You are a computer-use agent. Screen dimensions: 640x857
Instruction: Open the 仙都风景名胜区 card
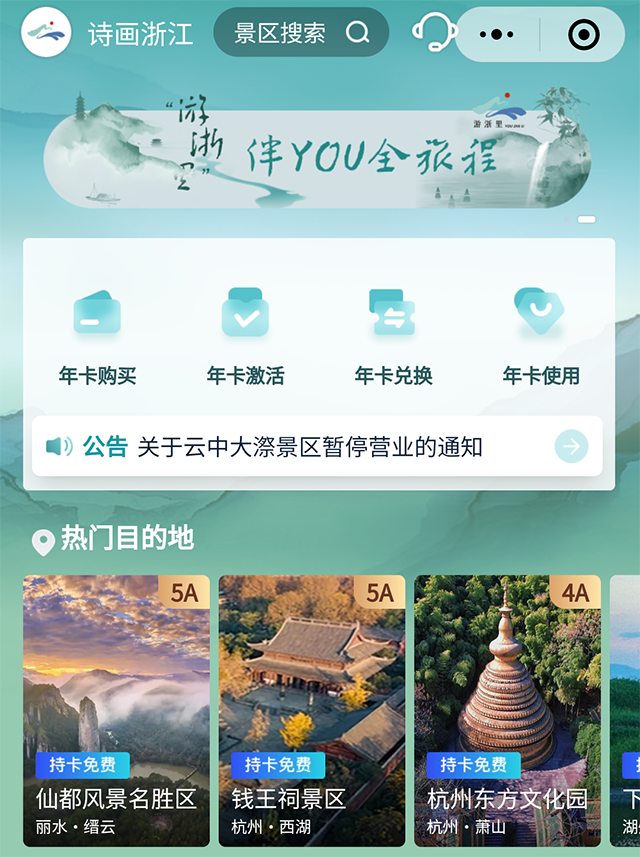point(116,711)
